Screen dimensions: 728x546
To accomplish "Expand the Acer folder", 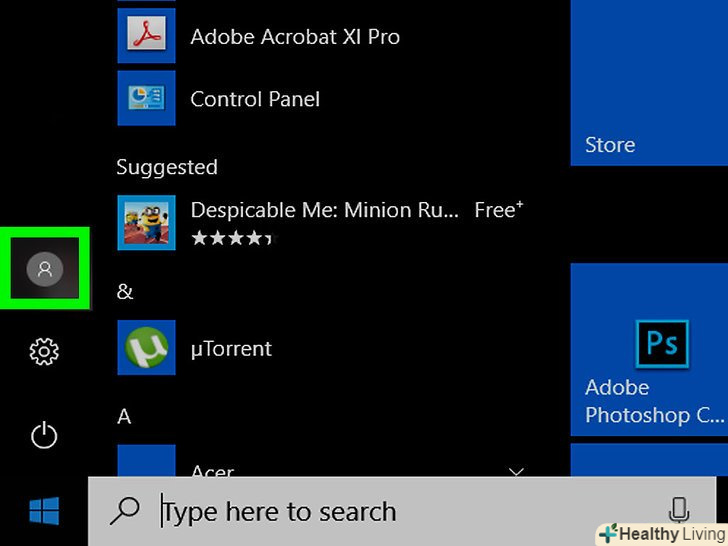I will (516, 471).
